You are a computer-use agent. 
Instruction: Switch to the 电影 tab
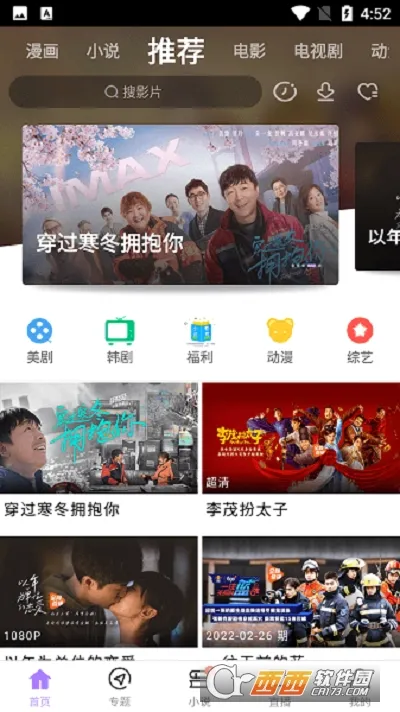pos(249,51)
